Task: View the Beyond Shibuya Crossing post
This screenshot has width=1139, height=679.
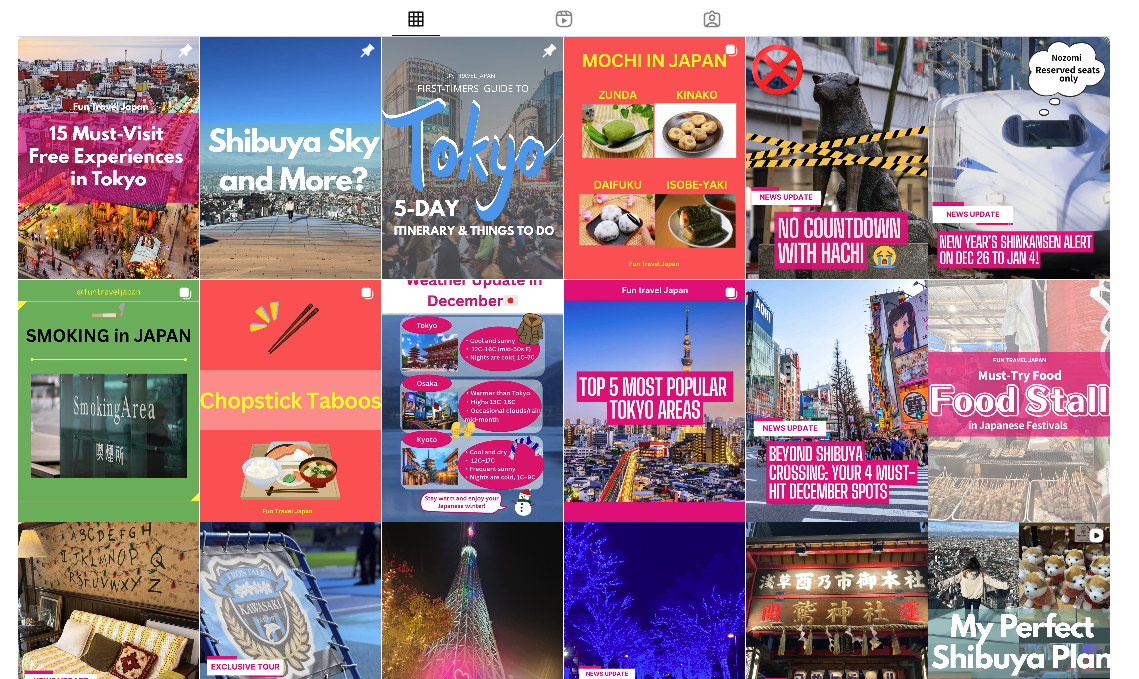Action: click(836, 400)
